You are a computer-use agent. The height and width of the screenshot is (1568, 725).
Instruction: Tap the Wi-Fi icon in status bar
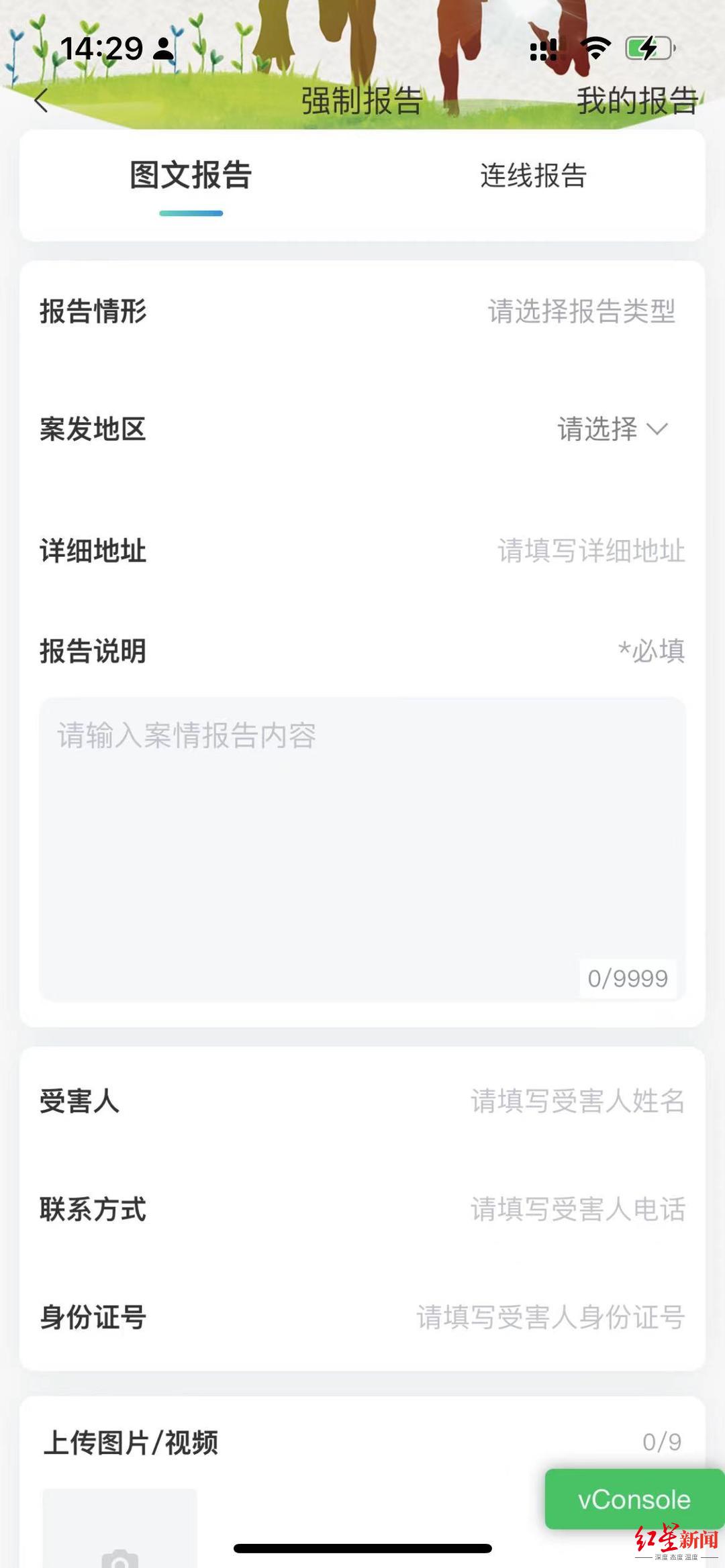pyautogui.click(x=593, y=46)
